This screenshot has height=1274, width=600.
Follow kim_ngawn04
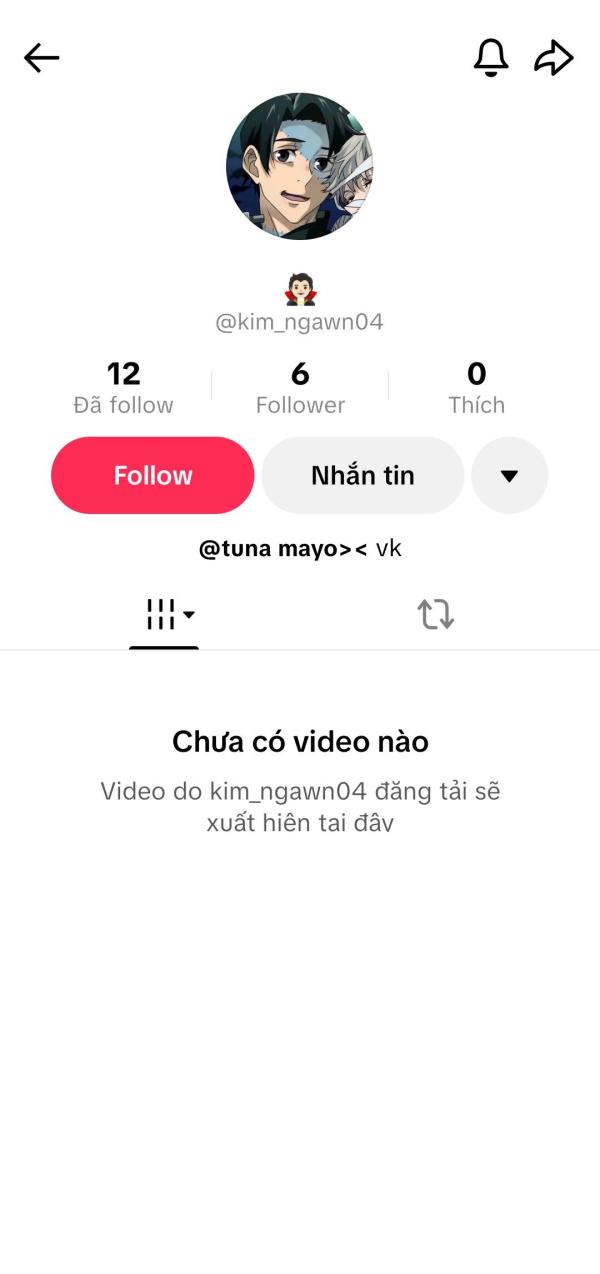[x=153, y=475]
